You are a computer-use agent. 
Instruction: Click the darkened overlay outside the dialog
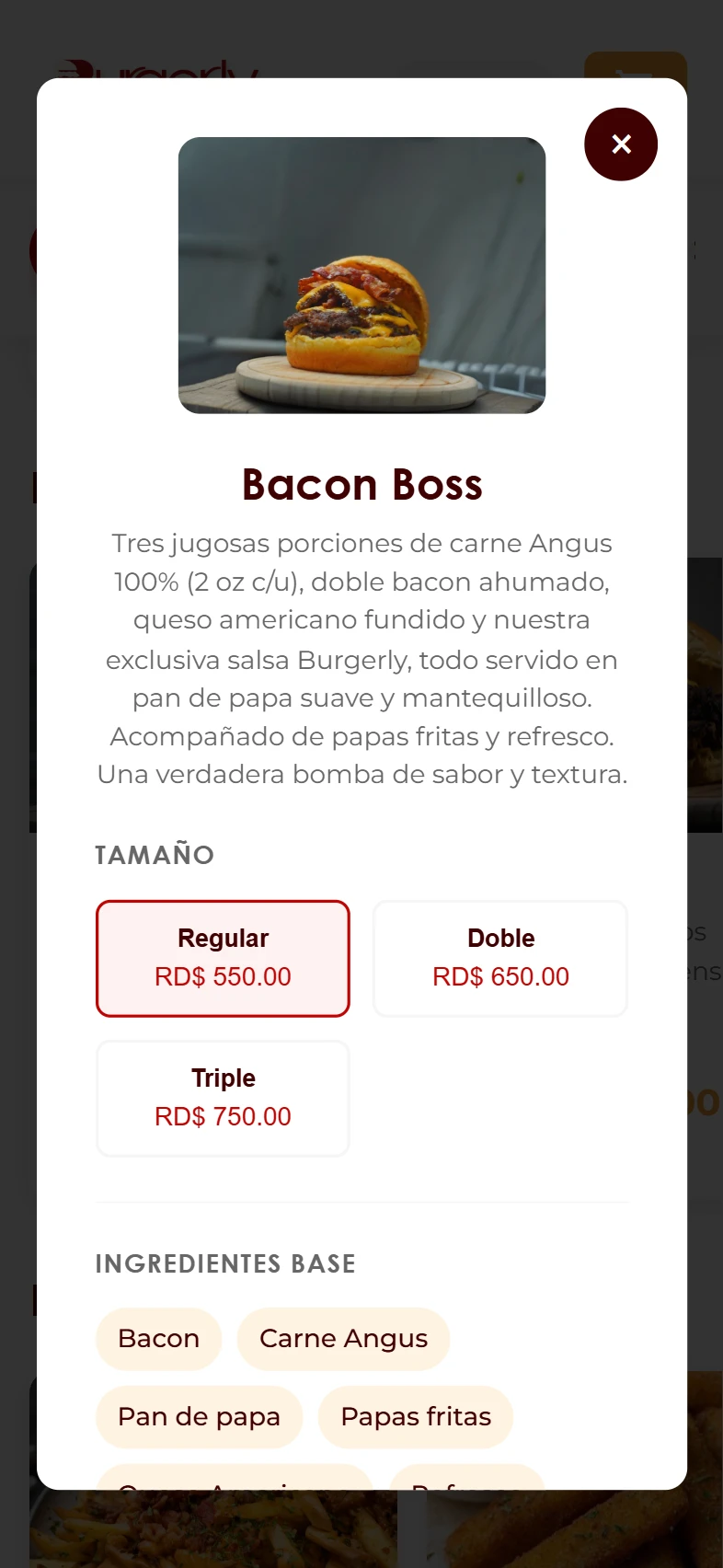coord(17,782)
